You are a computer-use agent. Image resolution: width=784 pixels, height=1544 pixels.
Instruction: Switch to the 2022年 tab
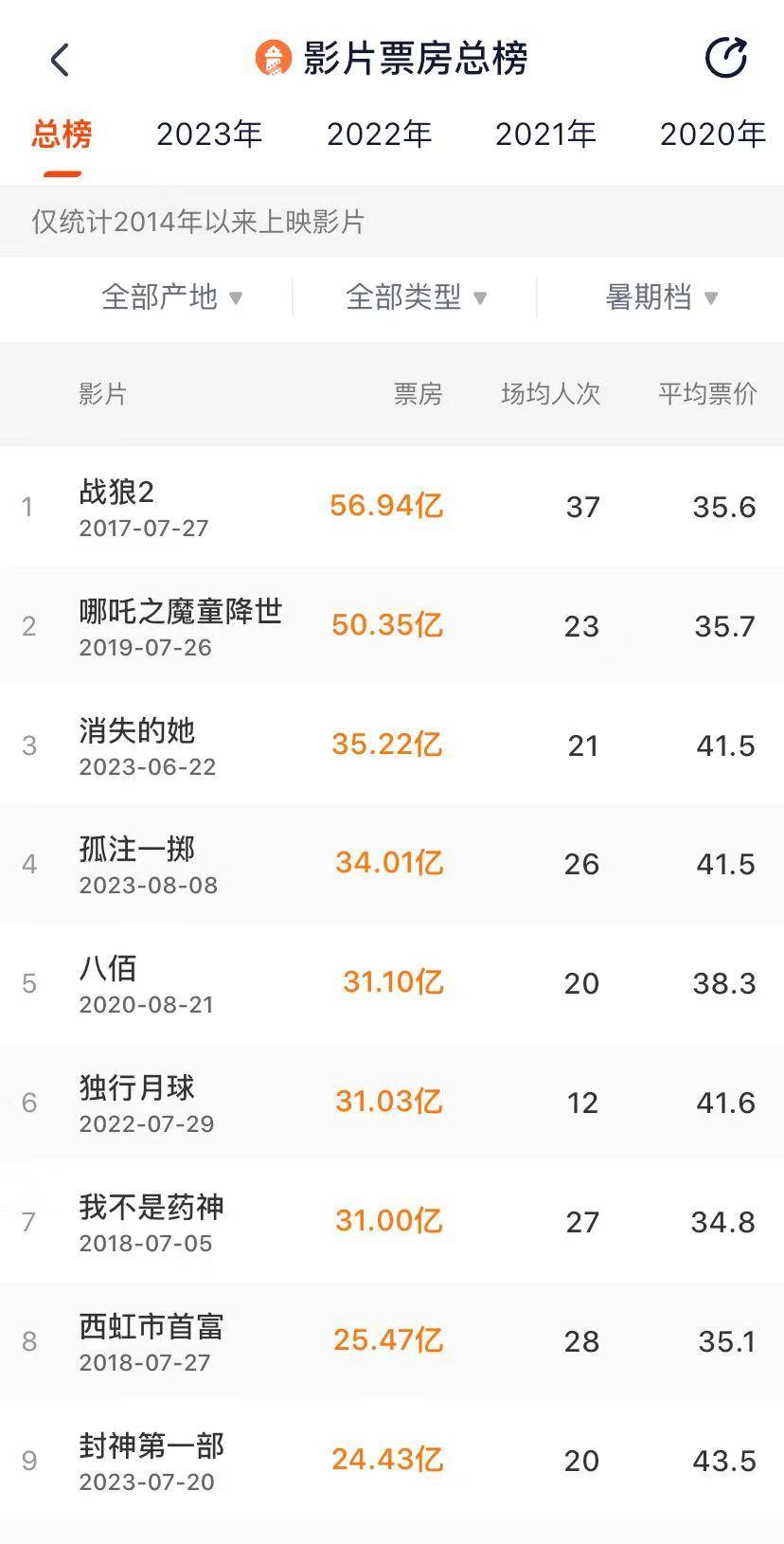click(379, 135)
